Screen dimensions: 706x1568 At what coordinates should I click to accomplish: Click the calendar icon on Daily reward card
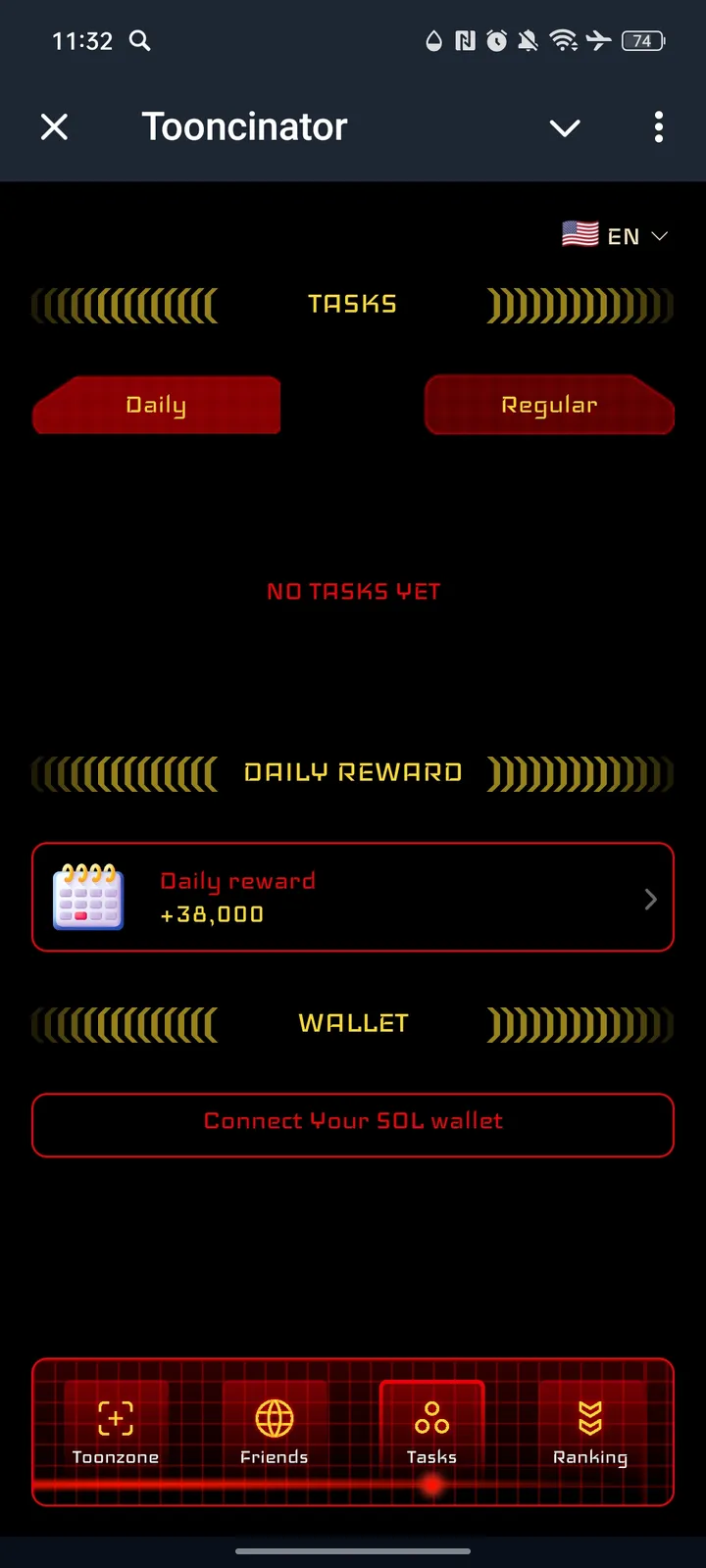(87, 897)
